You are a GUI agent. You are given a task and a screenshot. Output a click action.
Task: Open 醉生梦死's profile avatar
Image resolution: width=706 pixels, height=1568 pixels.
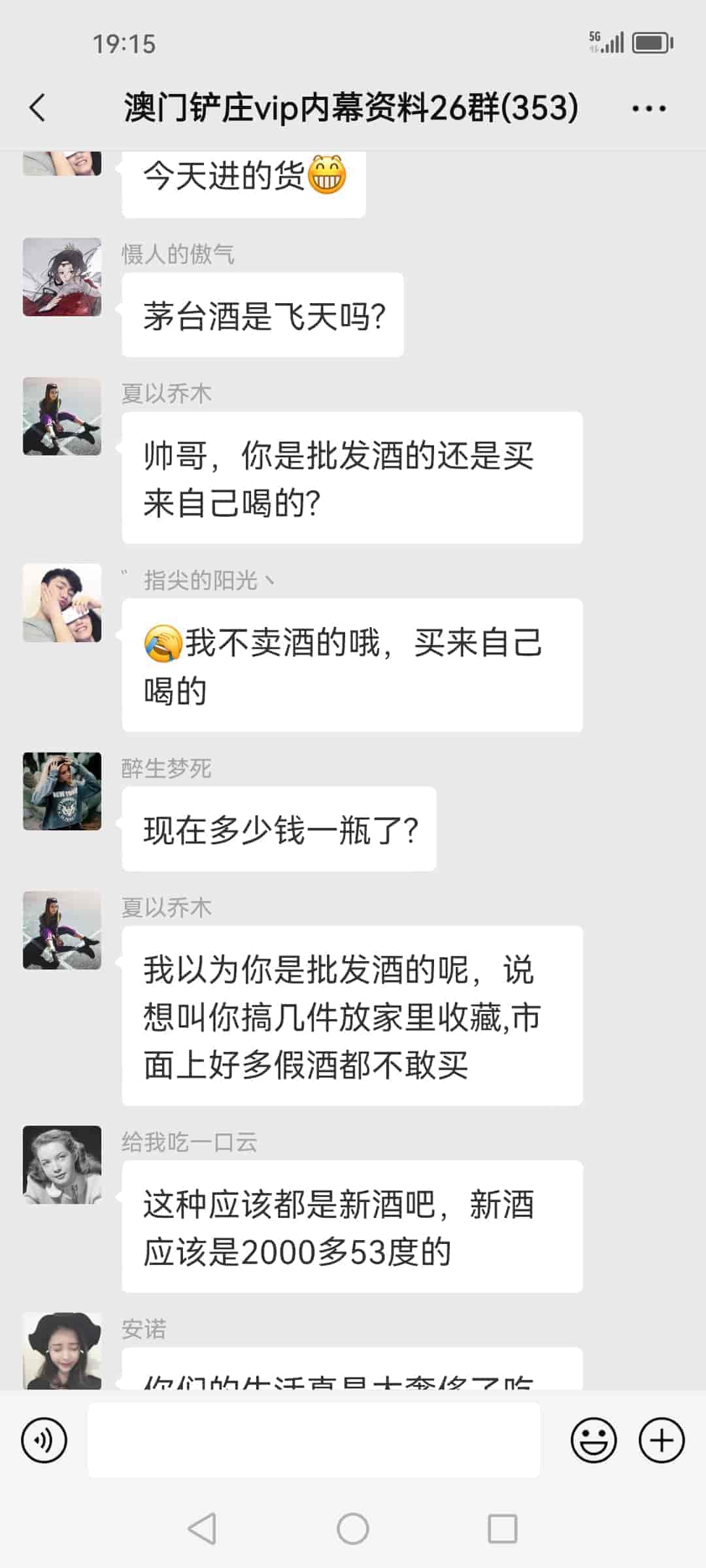[62, 791]
